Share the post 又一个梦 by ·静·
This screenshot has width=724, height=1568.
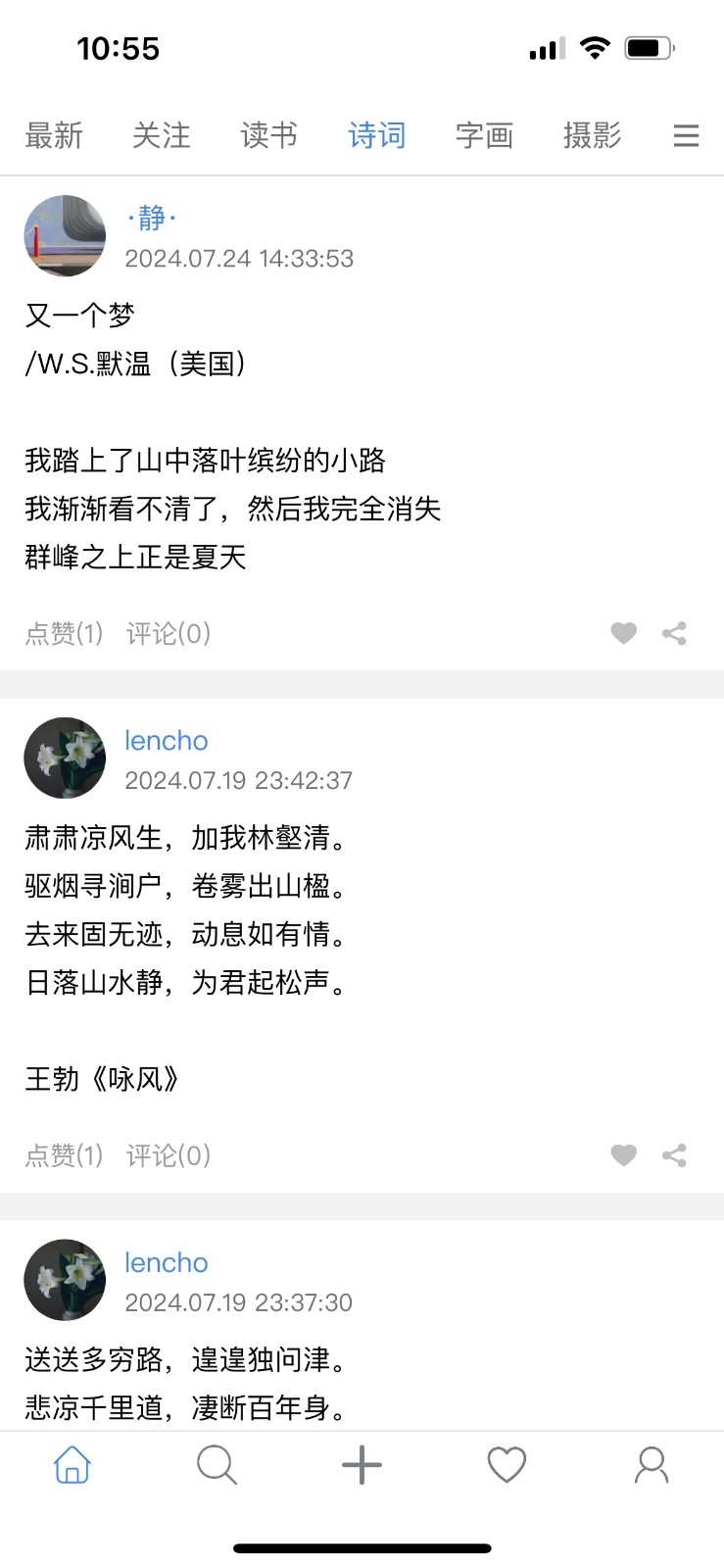click(x=674, y=633)
